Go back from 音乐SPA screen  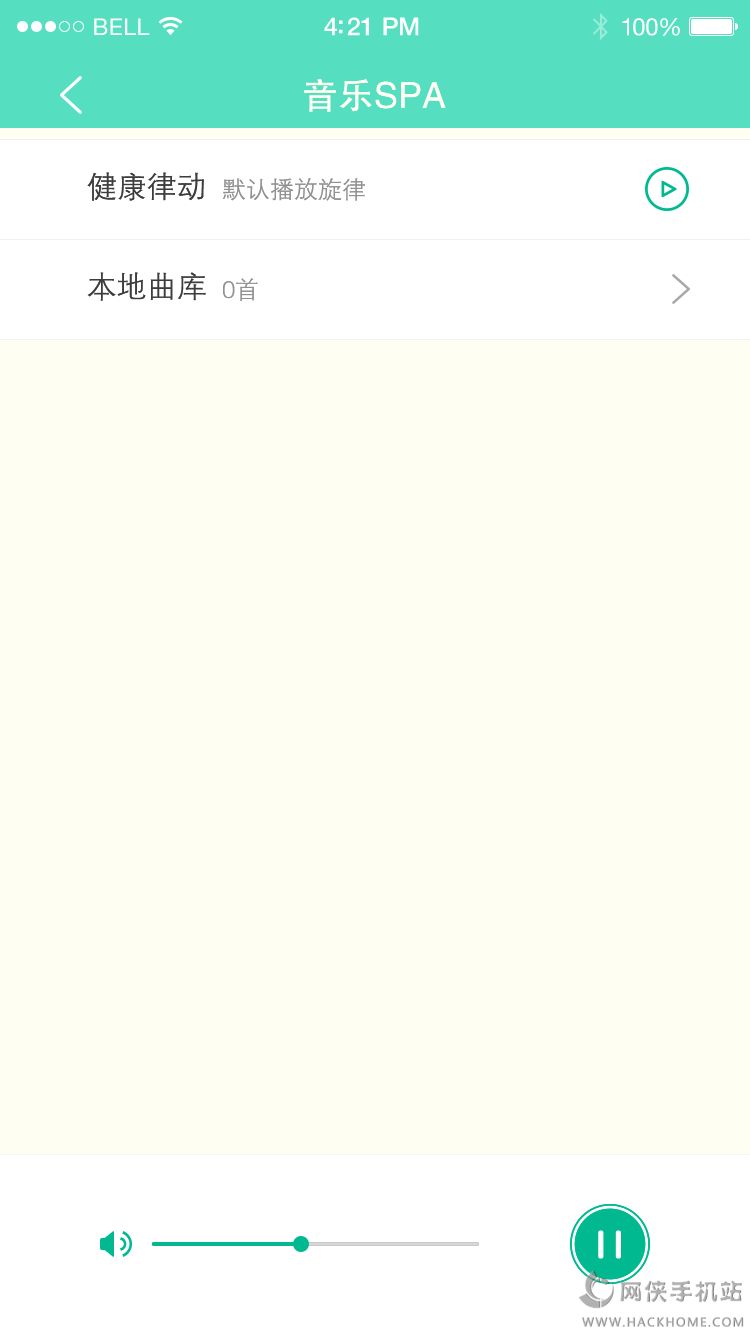[x=71, y=95]
